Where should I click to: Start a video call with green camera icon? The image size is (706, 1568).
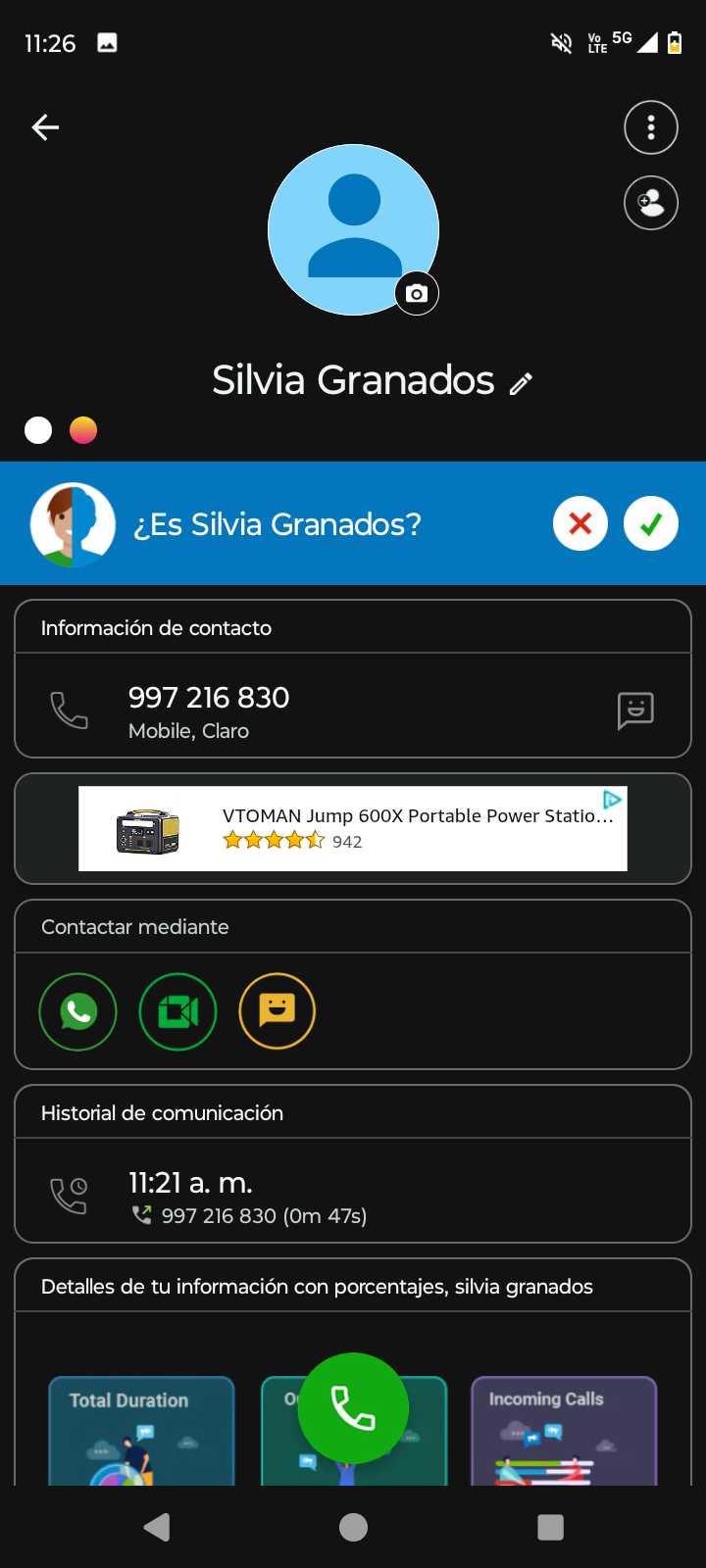click(177, 1011)
